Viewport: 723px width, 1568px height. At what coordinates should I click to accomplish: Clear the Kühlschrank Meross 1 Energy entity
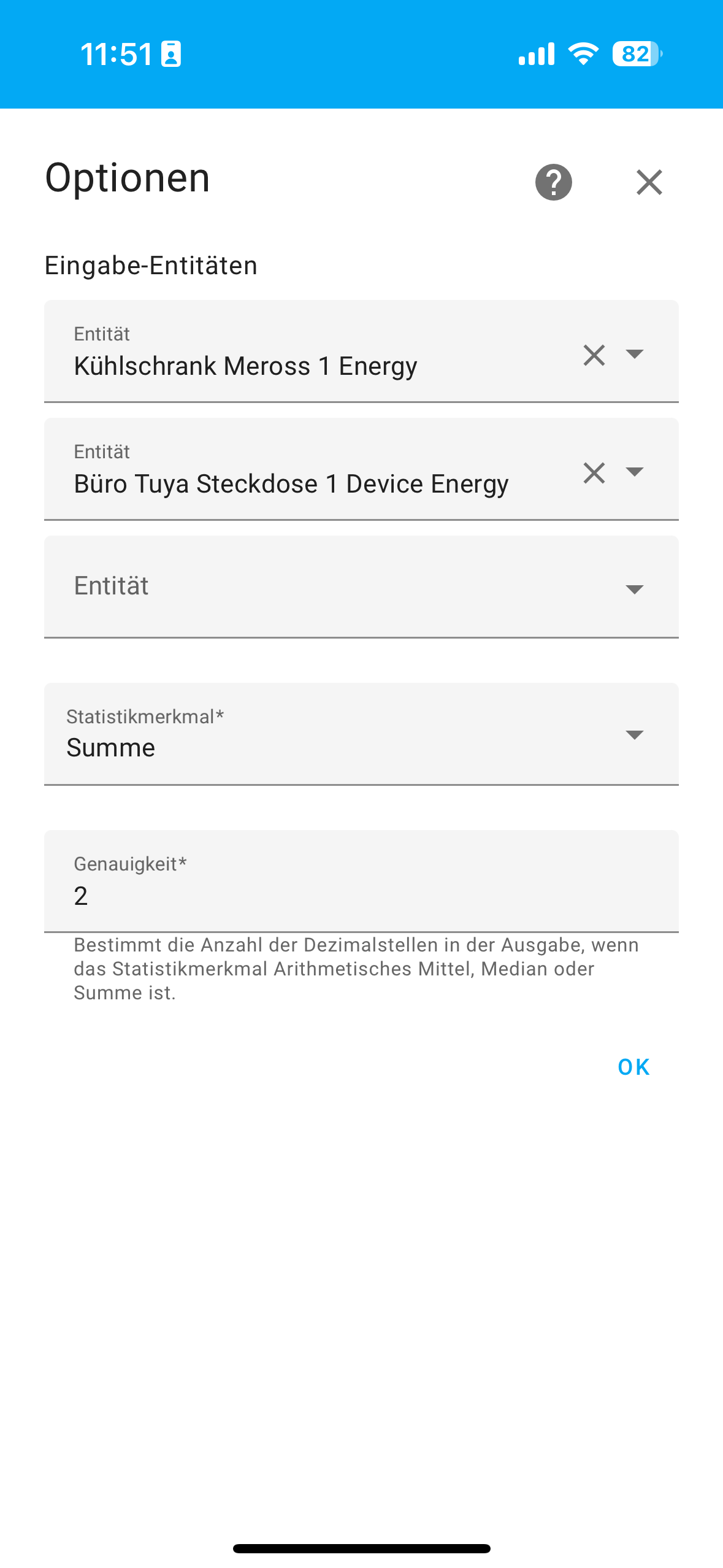(594, 355)
